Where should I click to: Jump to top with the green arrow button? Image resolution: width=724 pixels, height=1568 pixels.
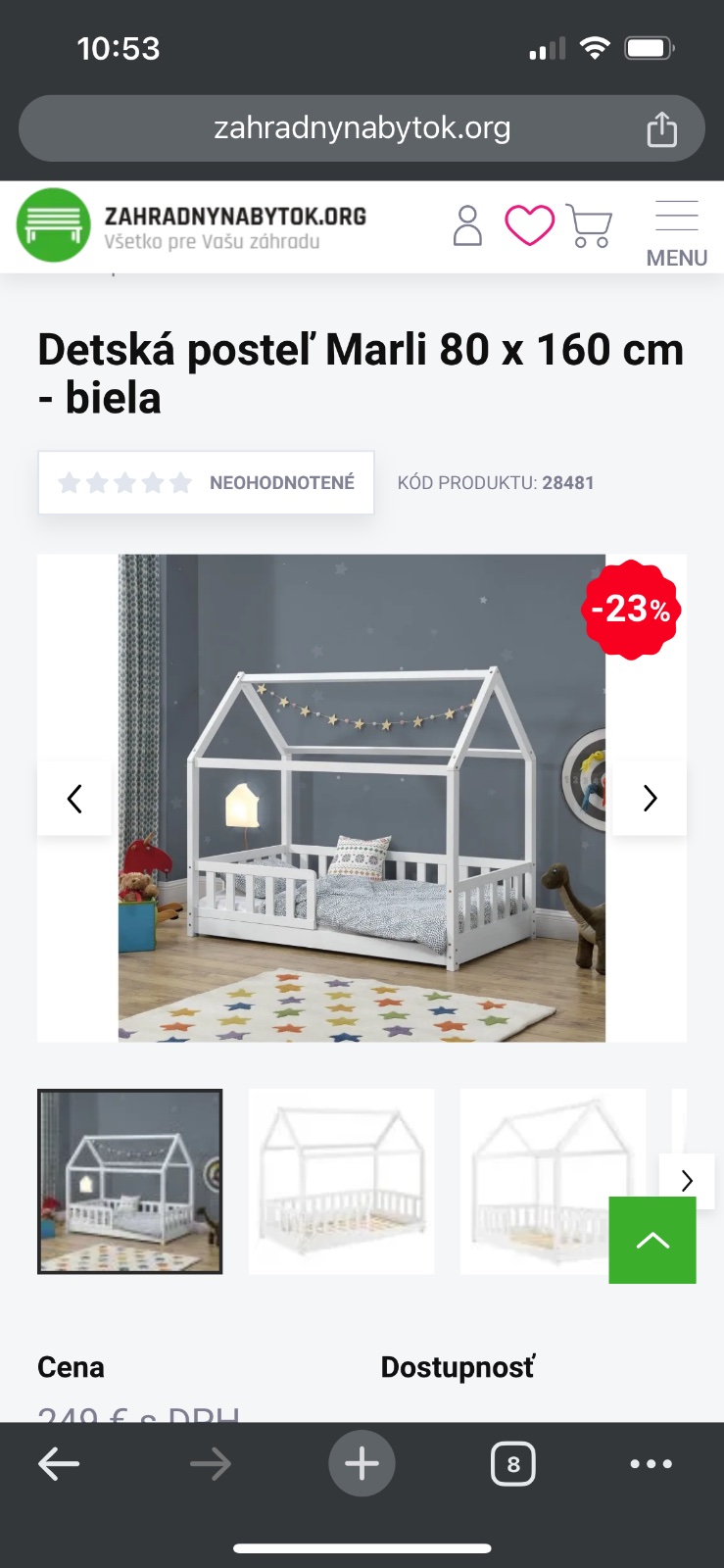[652, 1240]
